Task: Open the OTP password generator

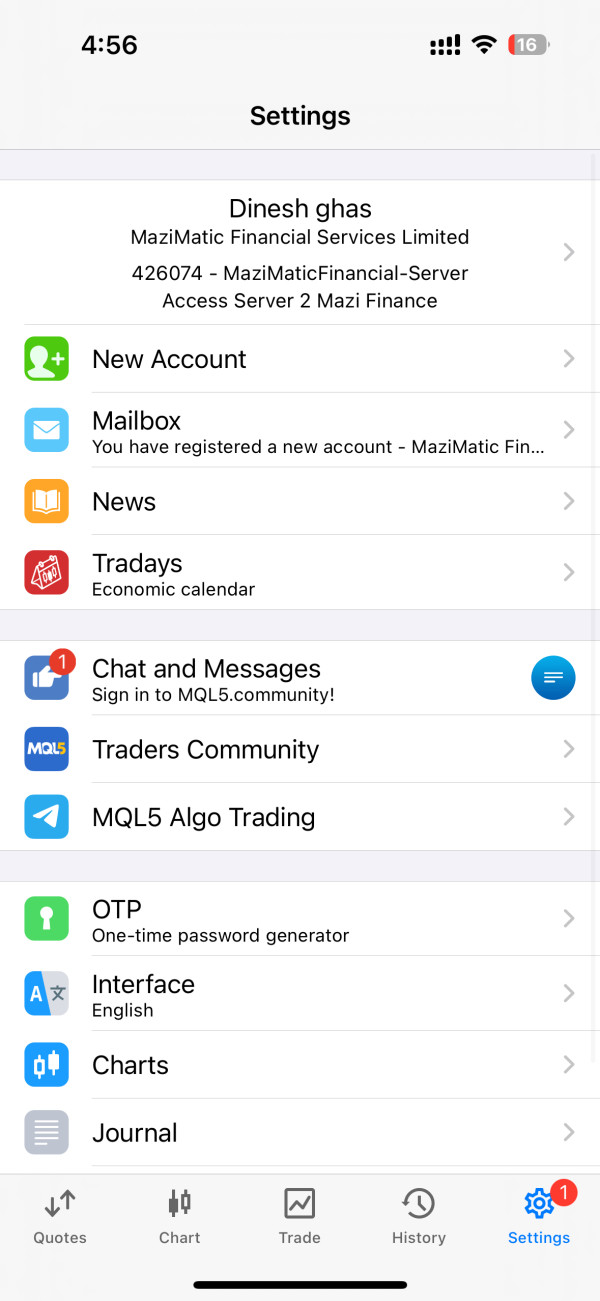Action: (300, 919)
